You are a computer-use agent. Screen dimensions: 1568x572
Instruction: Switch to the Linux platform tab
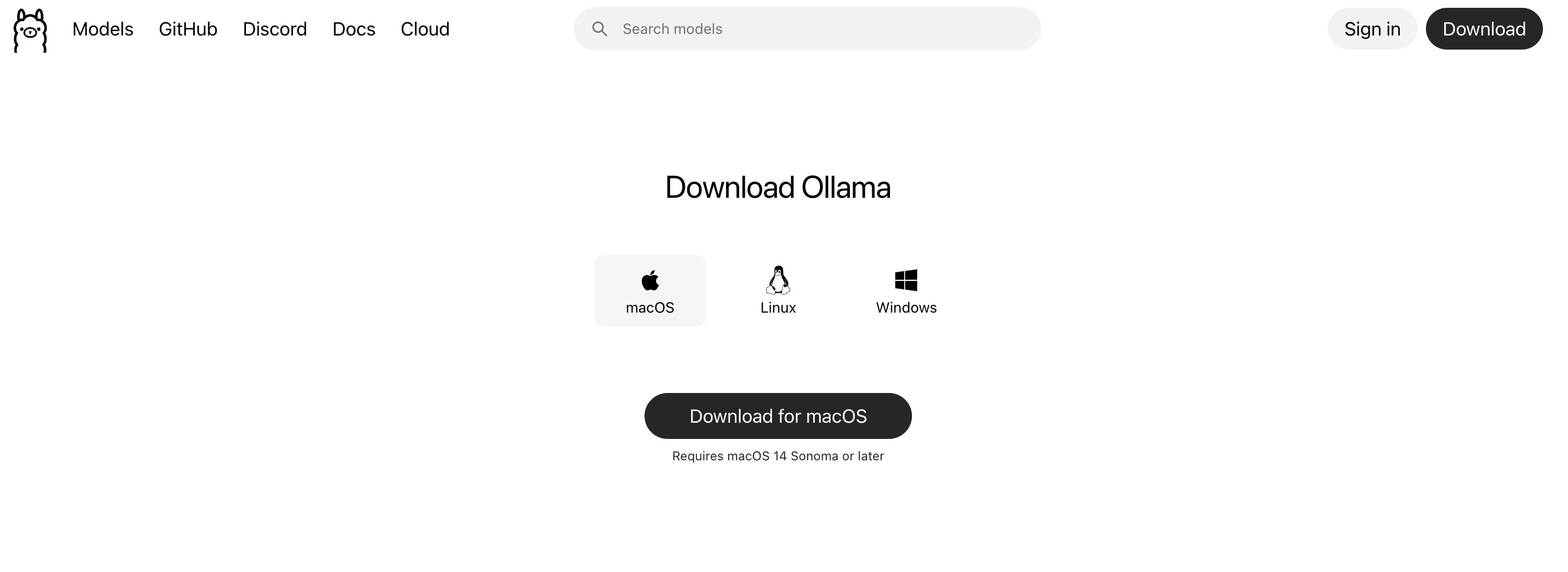pyautogui.click(x=778, y=291)
